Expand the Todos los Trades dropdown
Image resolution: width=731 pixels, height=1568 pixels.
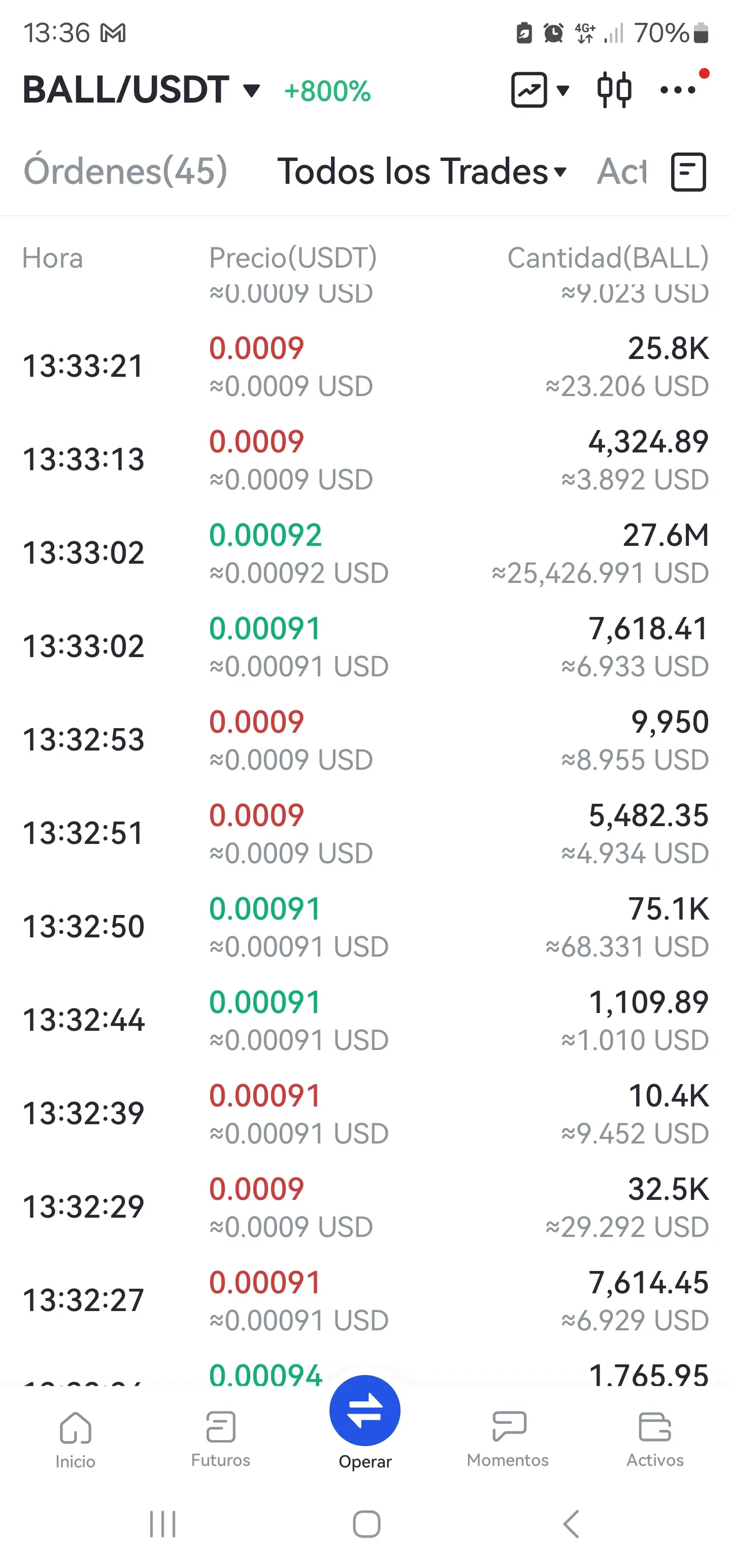(x=422, y=171)
